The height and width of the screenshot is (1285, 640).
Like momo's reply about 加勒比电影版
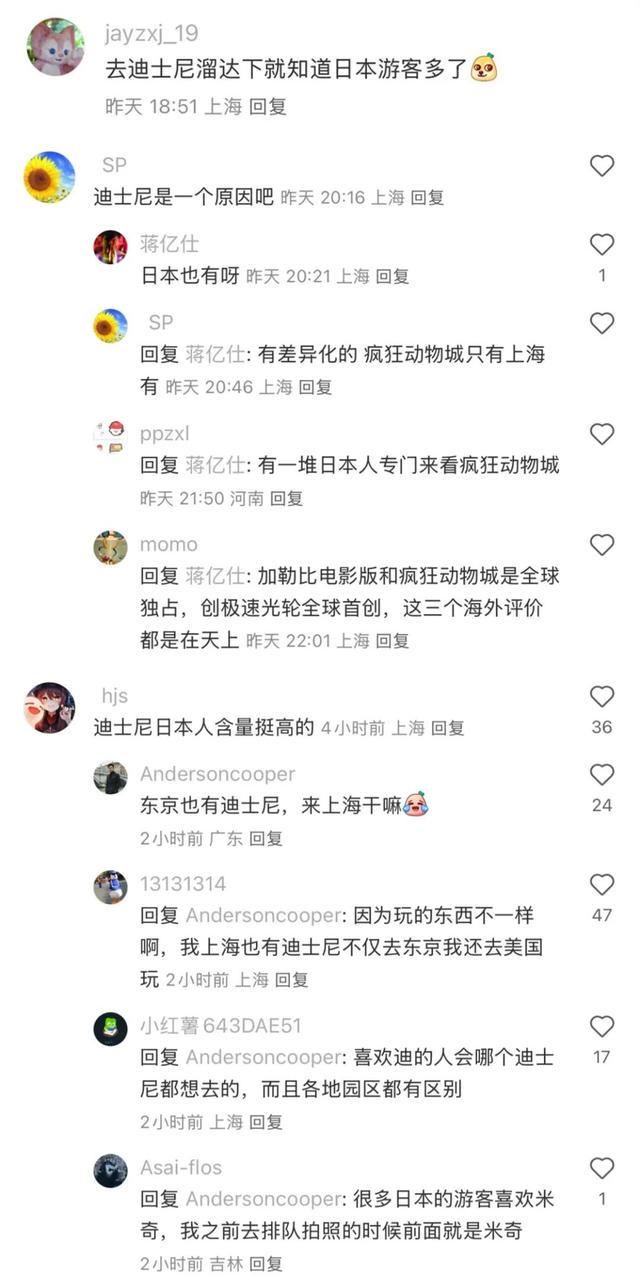coord(602,545)
